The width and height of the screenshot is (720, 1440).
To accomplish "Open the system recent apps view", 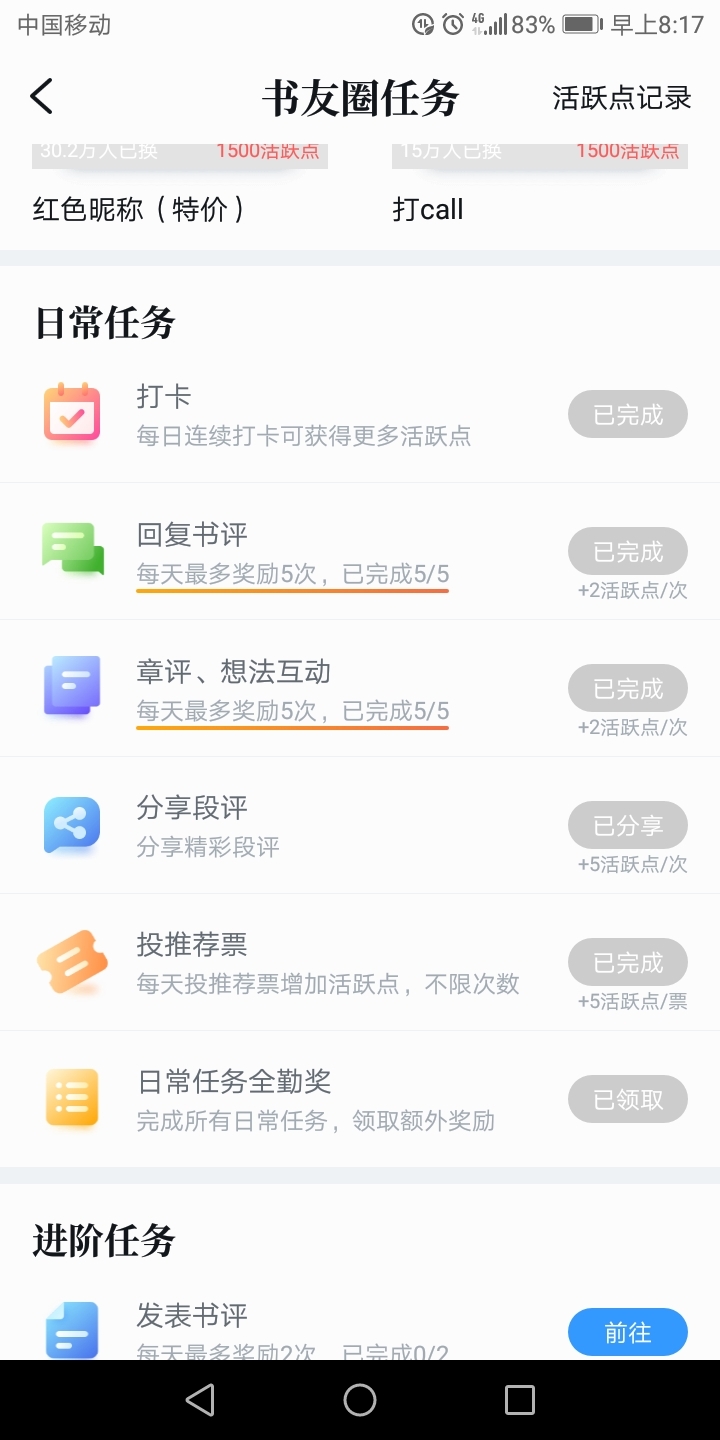I will tap(520, 1400).
